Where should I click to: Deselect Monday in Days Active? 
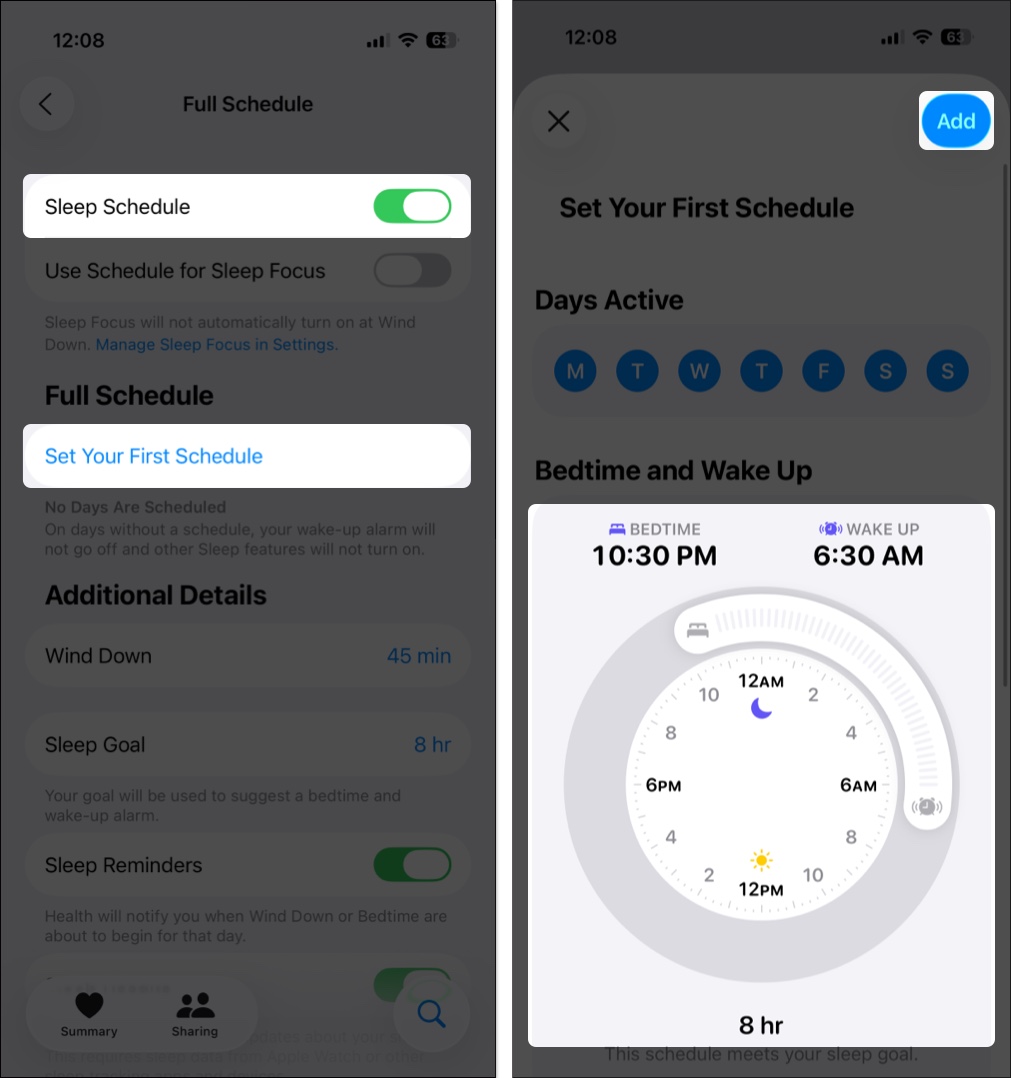point(575,372)
